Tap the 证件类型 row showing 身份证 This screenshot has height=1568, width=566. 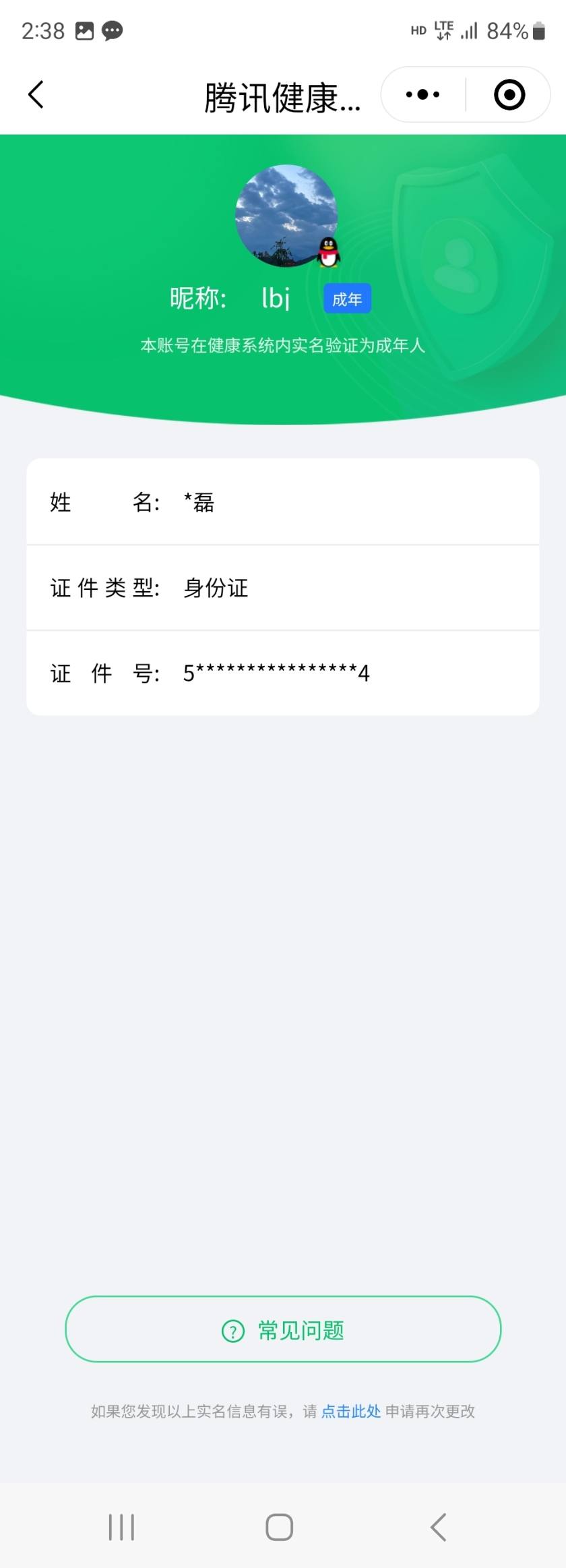[x=283, y=587]
